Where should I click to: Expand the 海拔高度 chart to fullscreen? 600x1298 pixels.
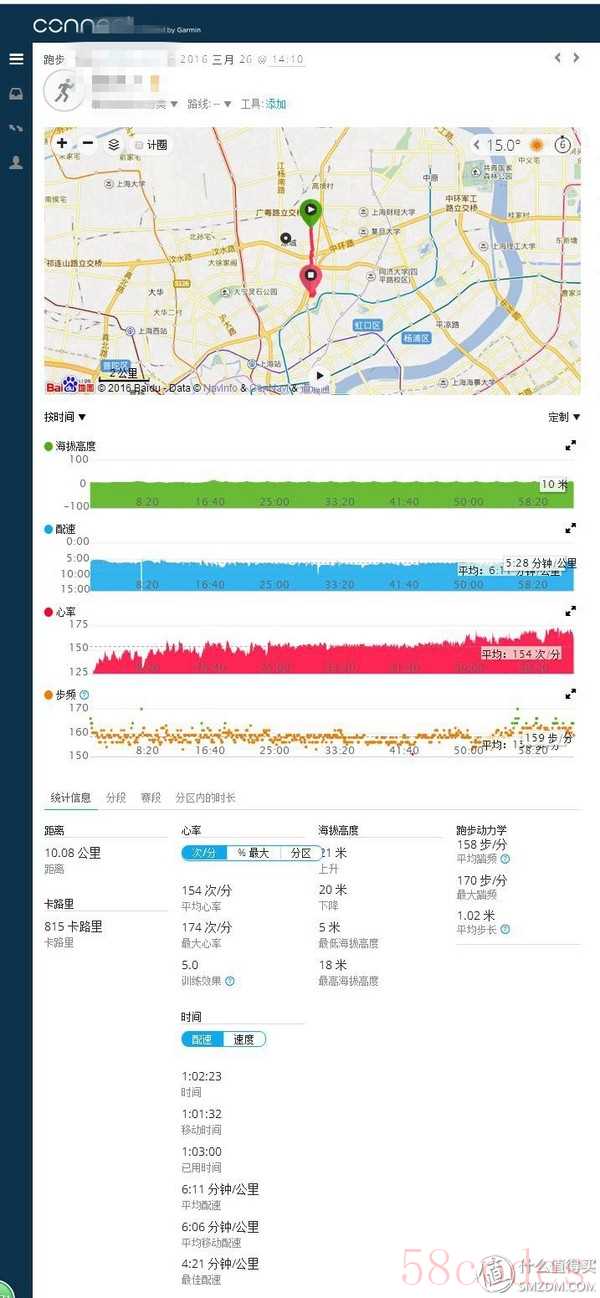click(x=571, y=445)
